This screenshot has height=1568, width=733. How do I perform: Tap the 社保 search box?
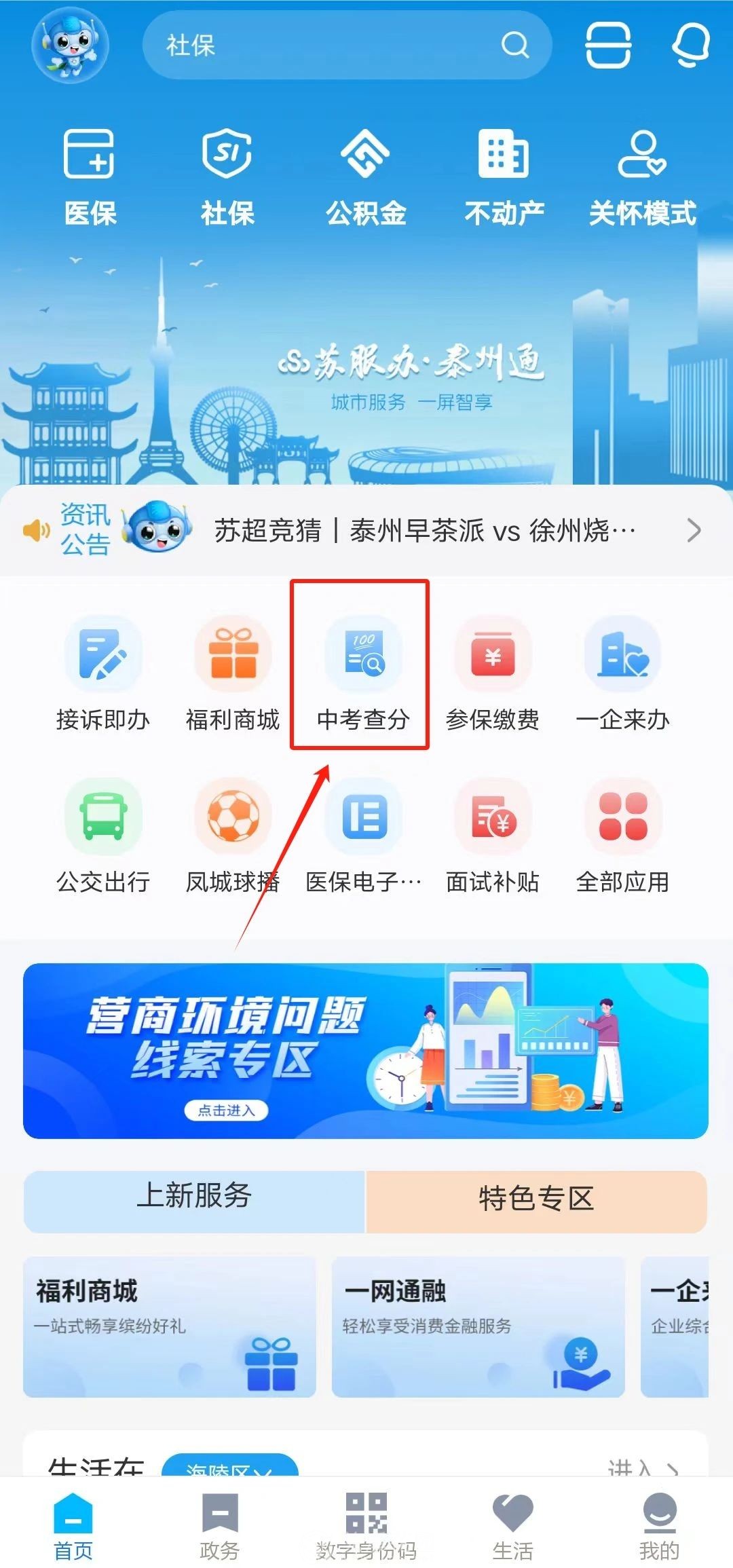(x=326, y=45)
